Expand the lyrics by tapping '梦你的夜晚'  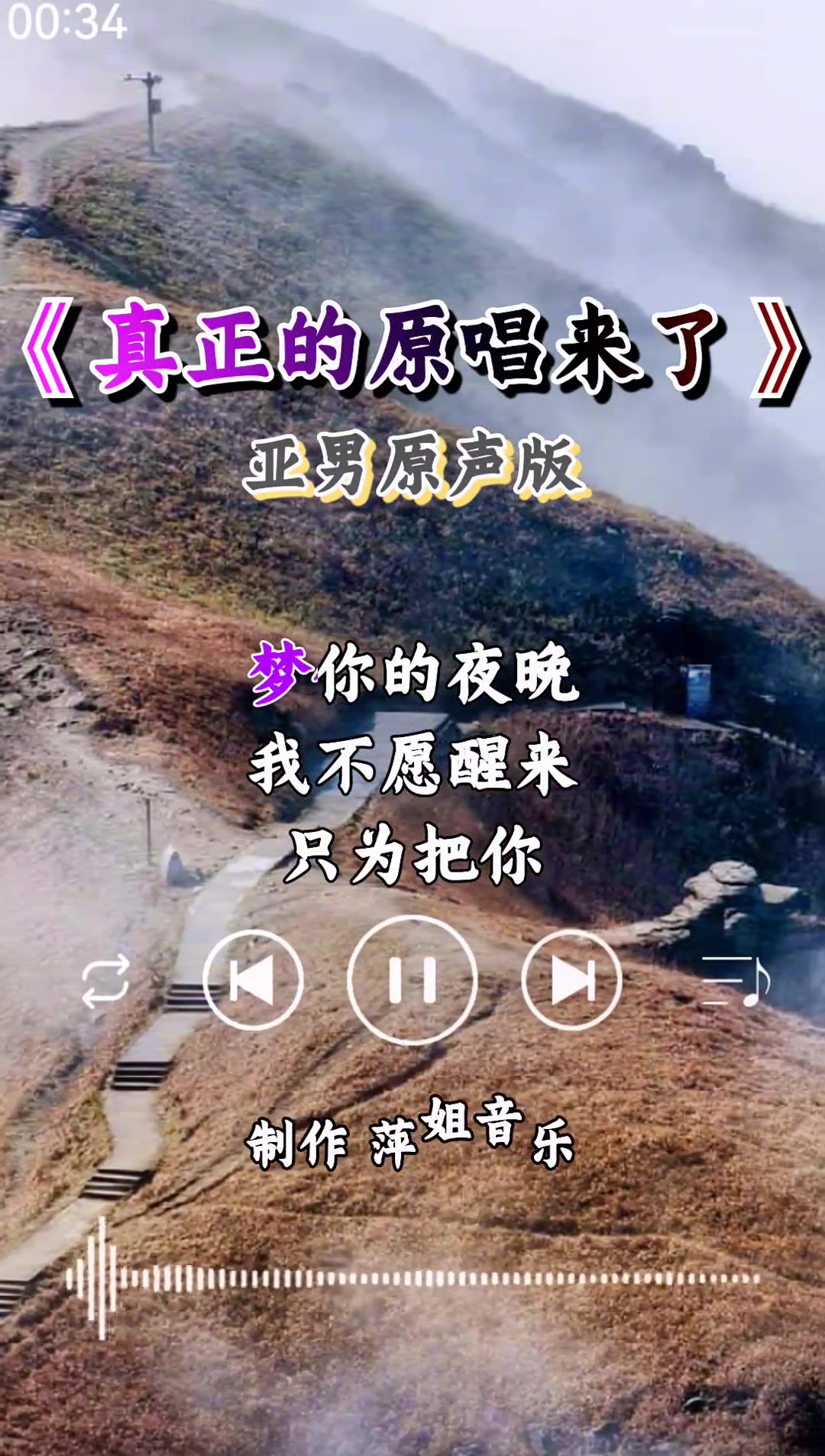coord(412,675)
